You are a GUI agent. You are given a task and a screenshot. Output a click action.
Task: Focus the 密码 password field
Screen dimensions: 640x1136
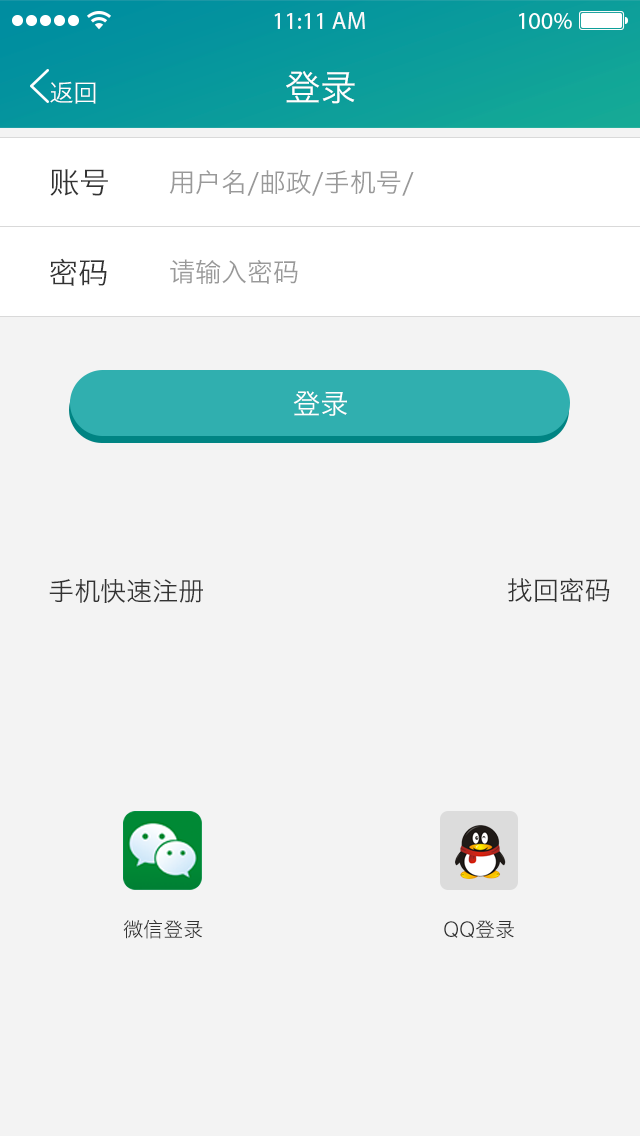320,272
